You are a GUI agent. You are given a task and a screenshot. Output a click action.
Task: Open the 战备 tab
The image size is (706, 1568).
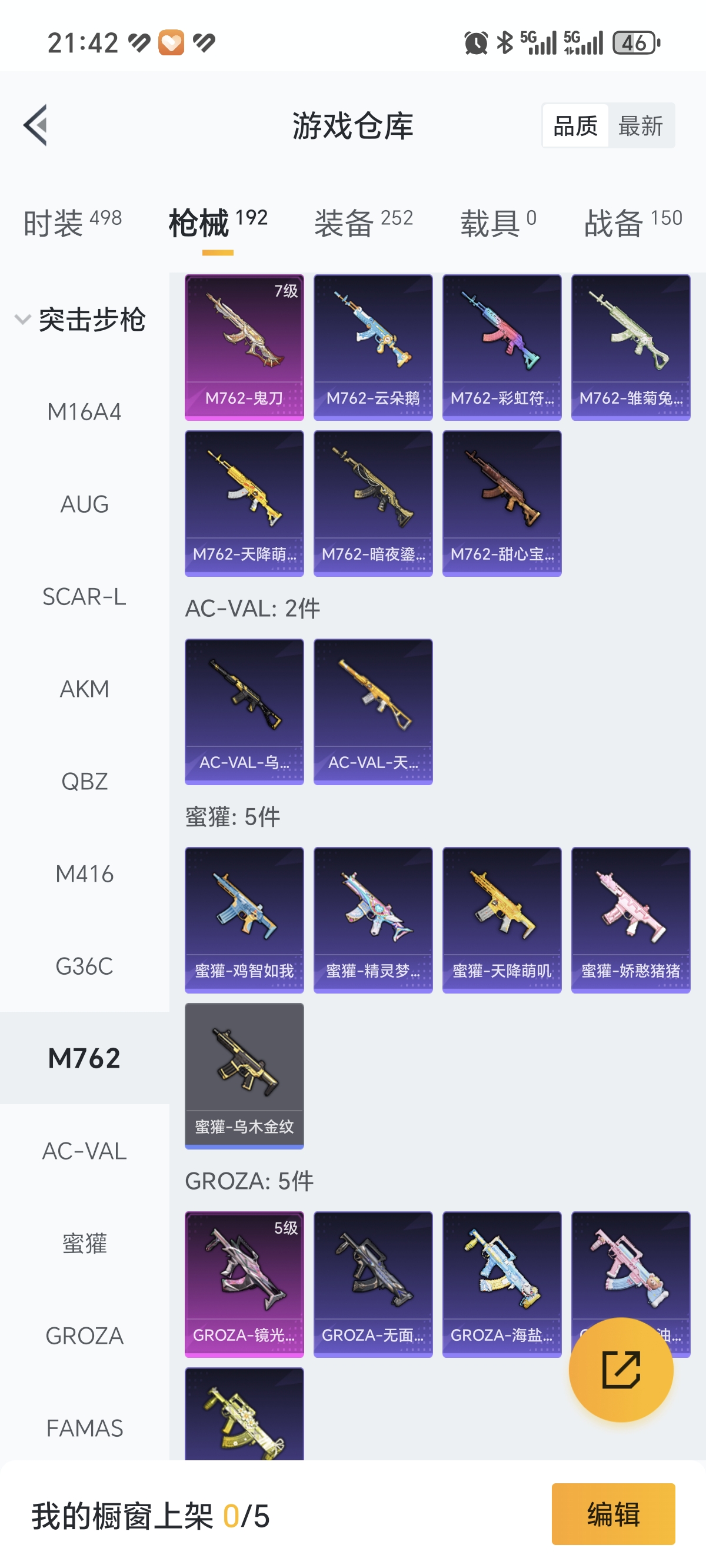[633, 222]
